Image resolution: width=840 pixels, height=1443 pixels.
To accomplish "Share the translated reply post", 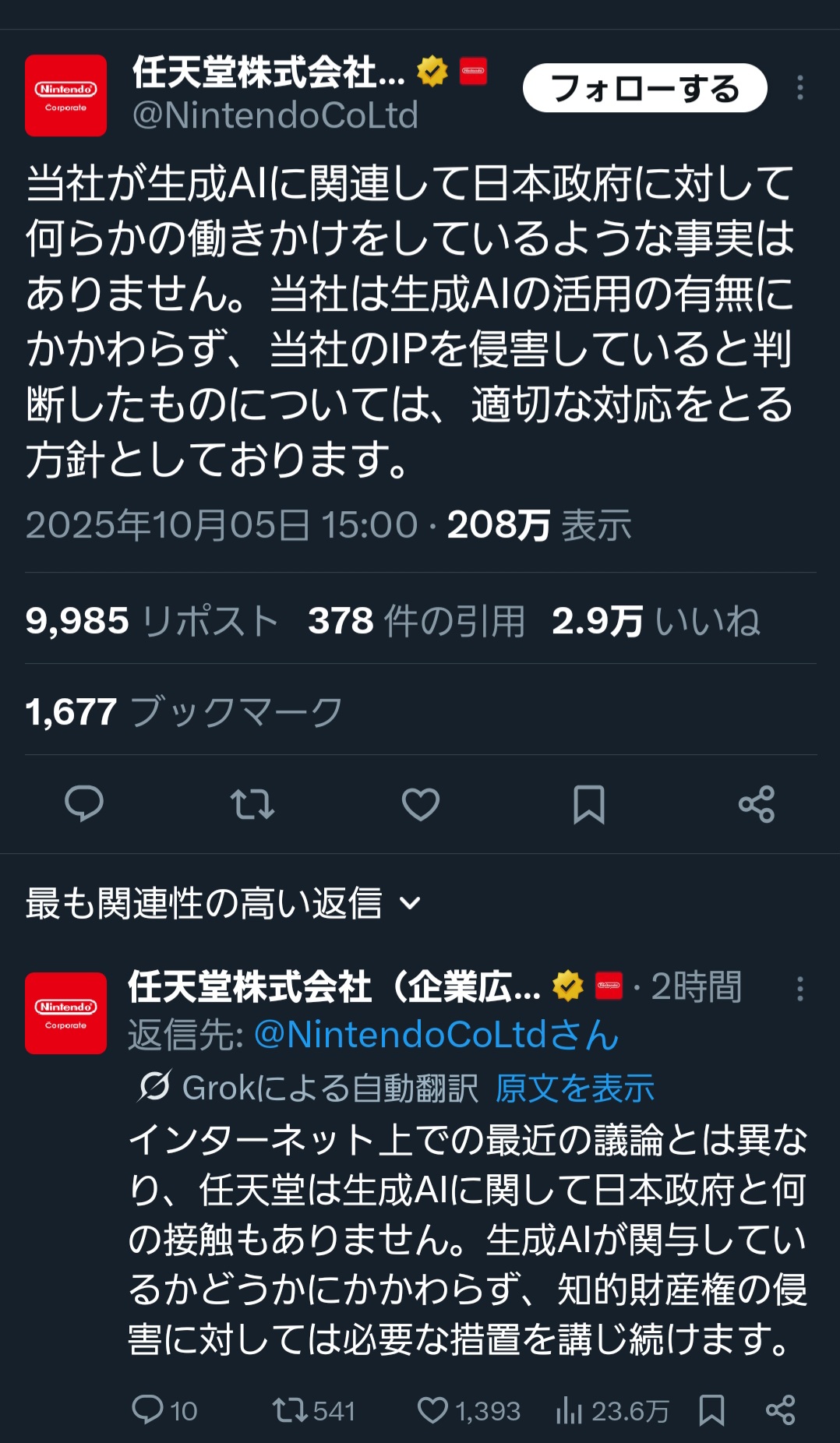I will click(780, 1409).
